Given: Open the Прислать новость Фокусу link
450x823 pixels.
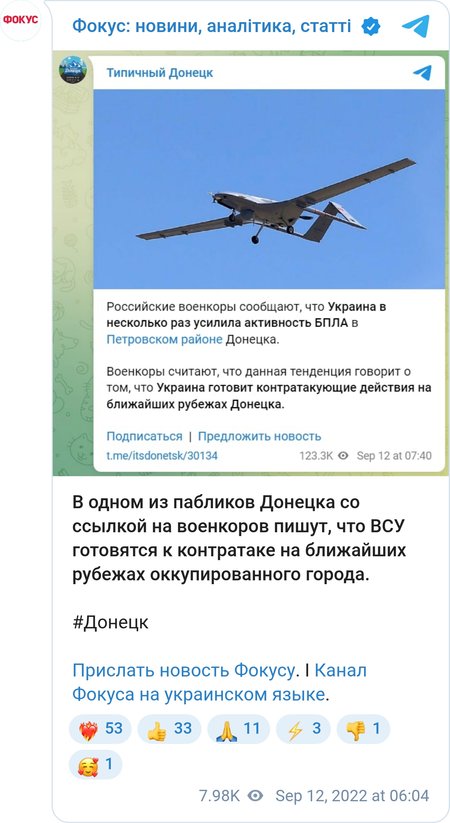Looking at the screenshot, I should 183,671.
